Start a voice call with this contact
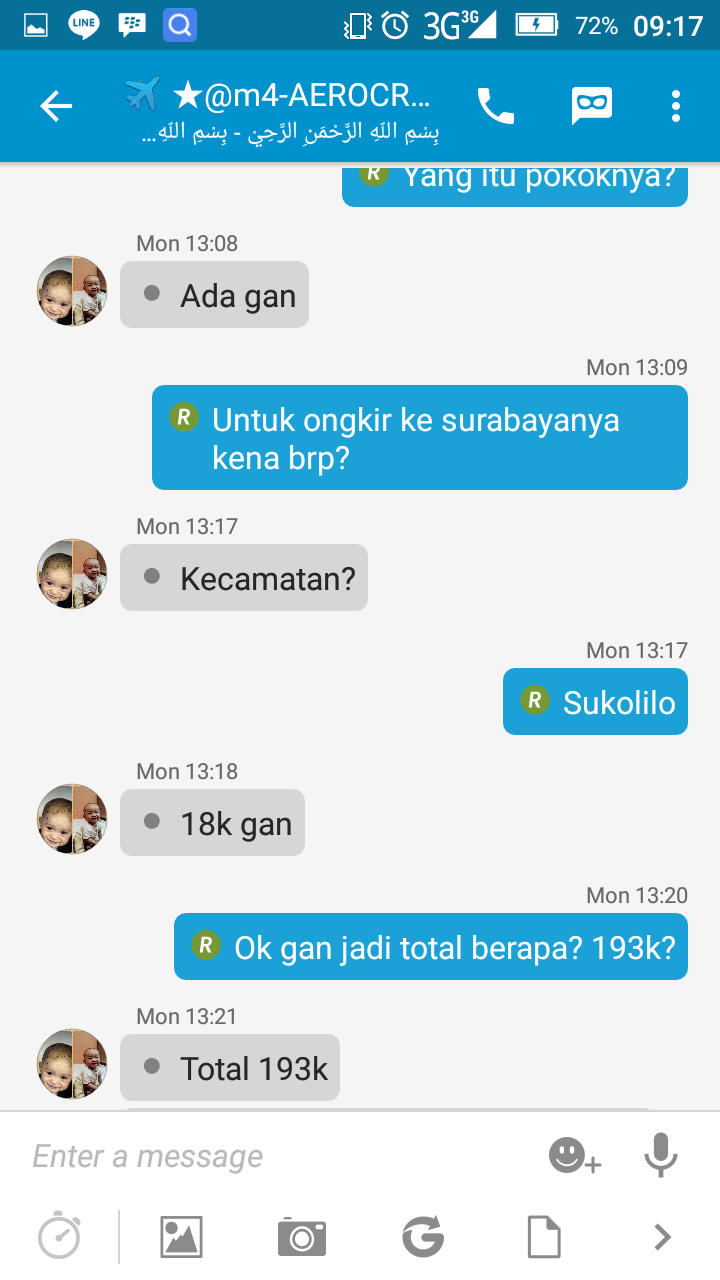 pyautogui.click(x=495, y=106)
